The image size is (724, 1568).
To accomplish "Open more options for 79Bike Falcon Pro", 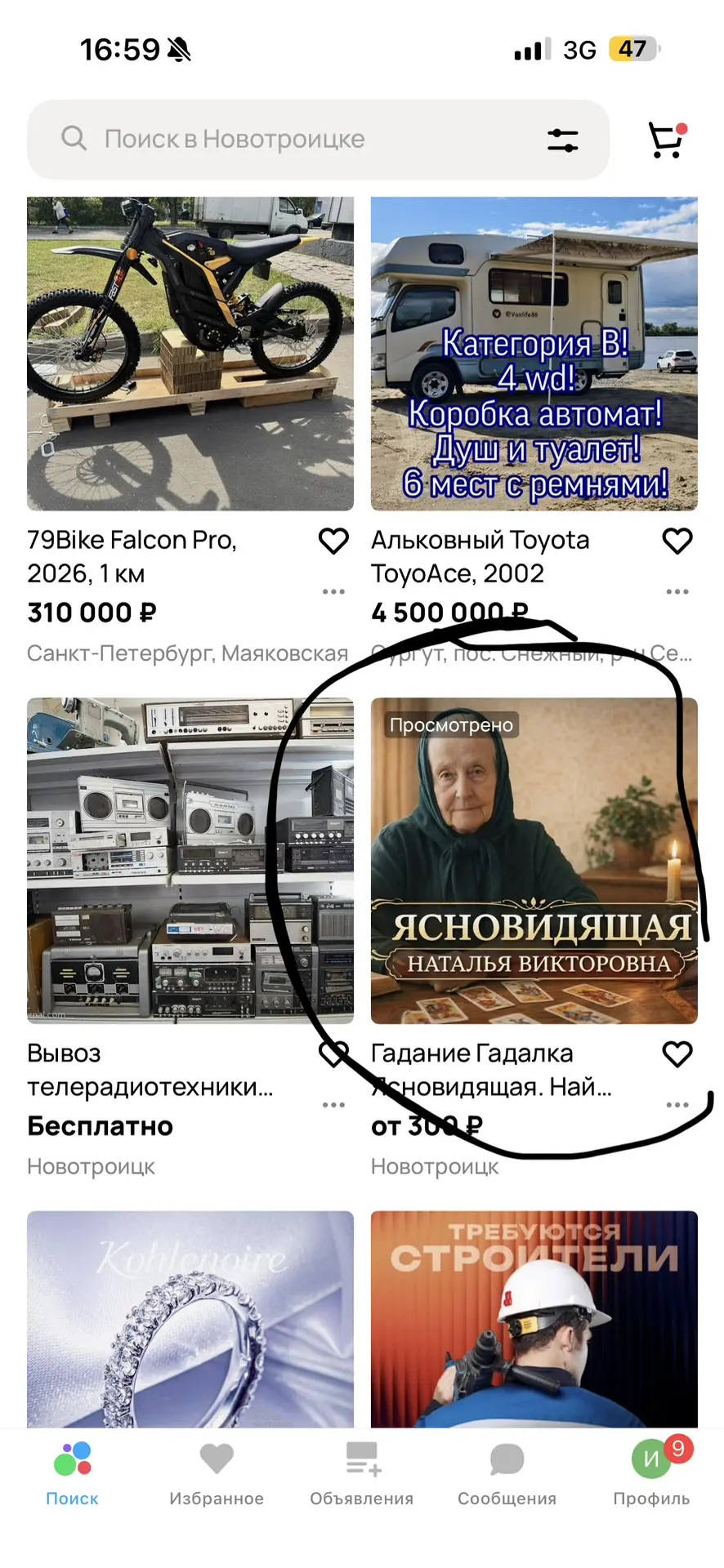I will (x=333, y=591).
